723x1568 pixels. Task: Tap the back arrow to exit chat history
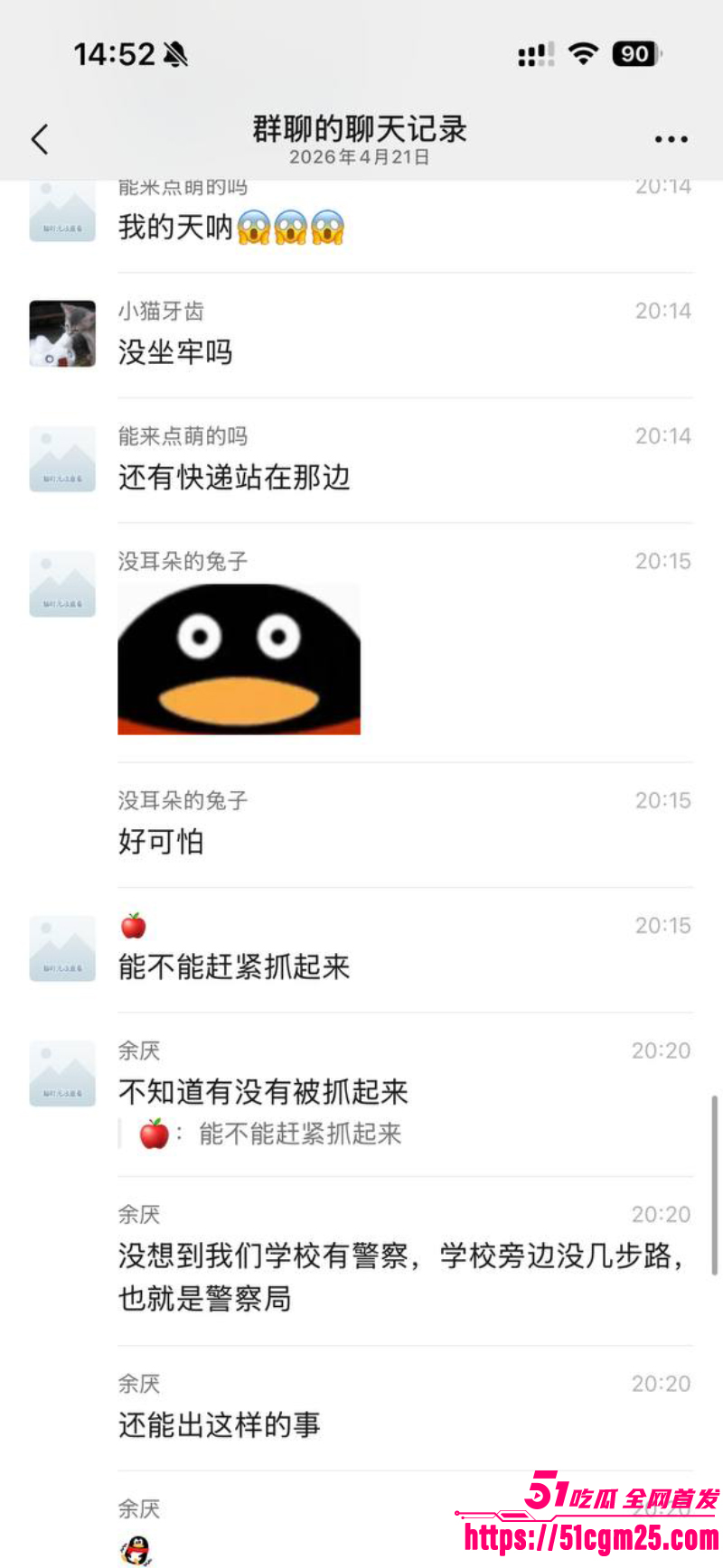click(38, 140)
